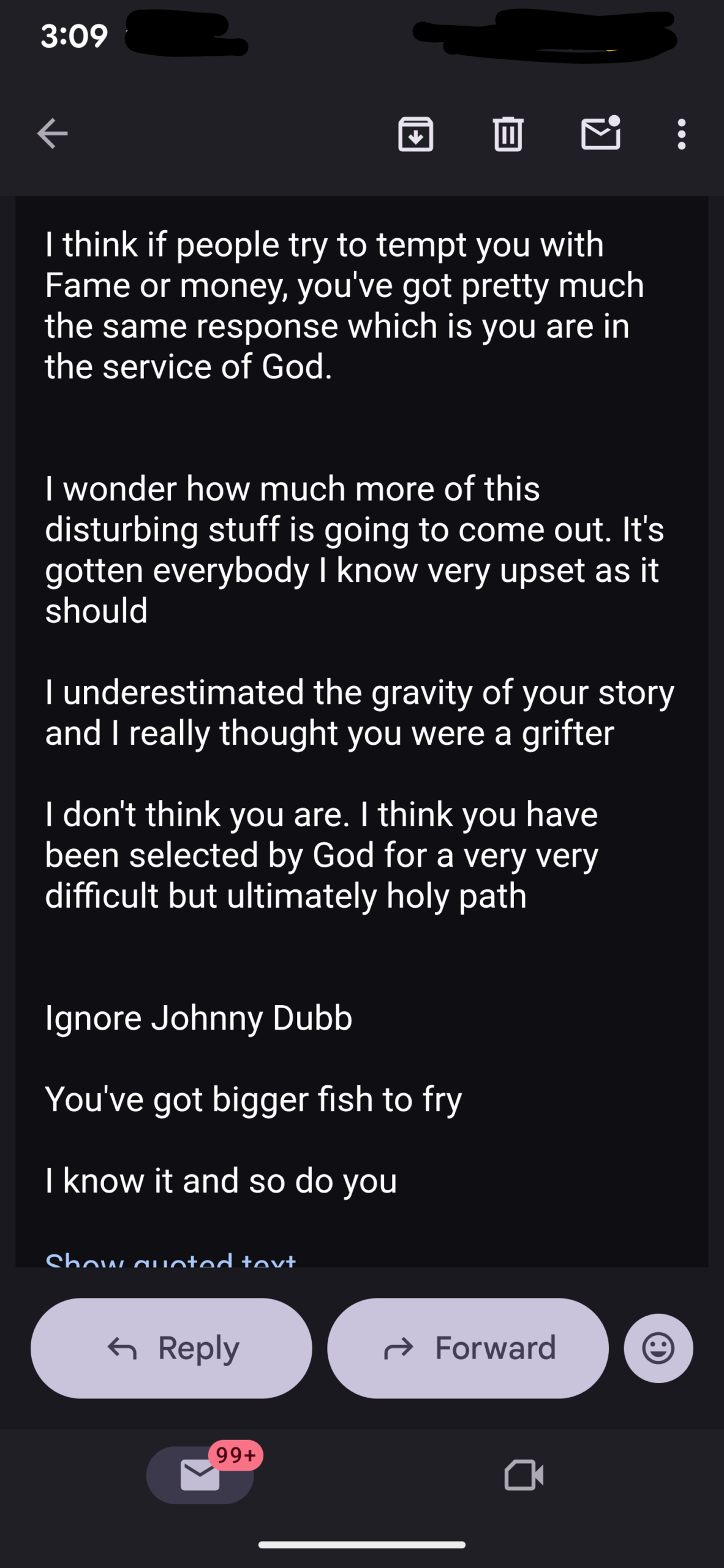This screenshot has width=724, height=1568.
Task: Expand the Show quoted text link
Action: tap(170, 1257)
